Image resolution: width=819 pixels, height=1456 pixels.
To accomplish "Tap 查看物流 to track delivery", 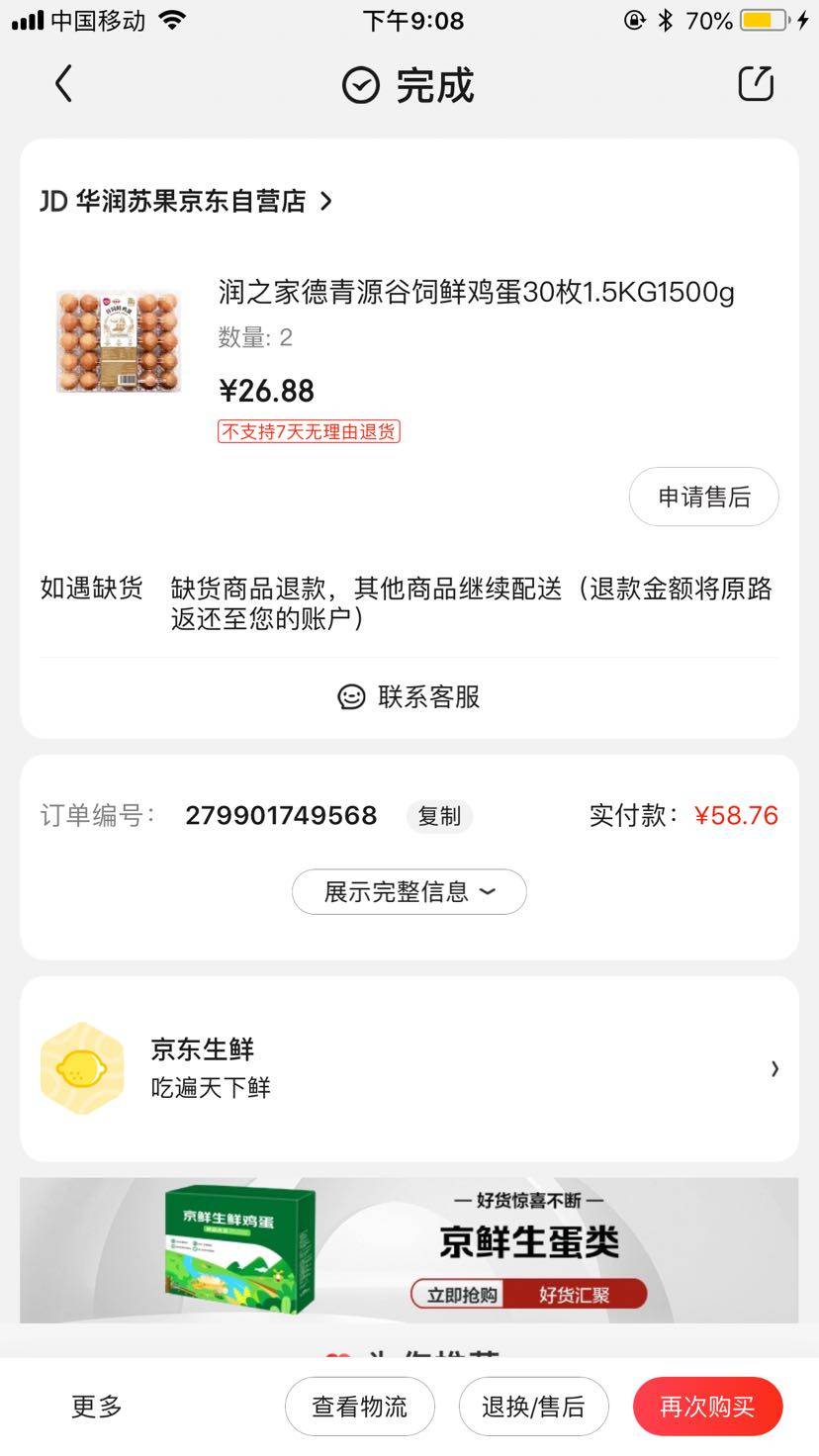I will (x=360, y=1407).
